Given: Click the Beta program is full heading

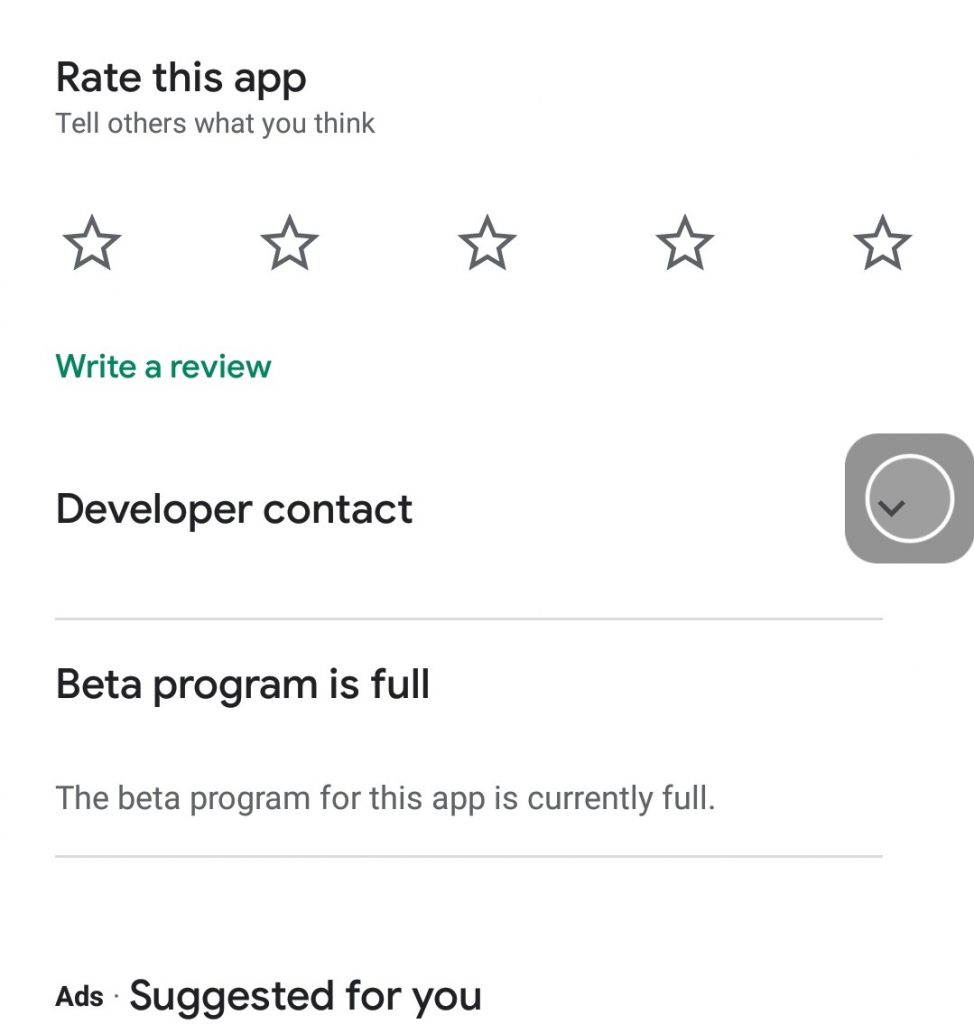Looking at the screenshot, I should [x=243, y=684].
